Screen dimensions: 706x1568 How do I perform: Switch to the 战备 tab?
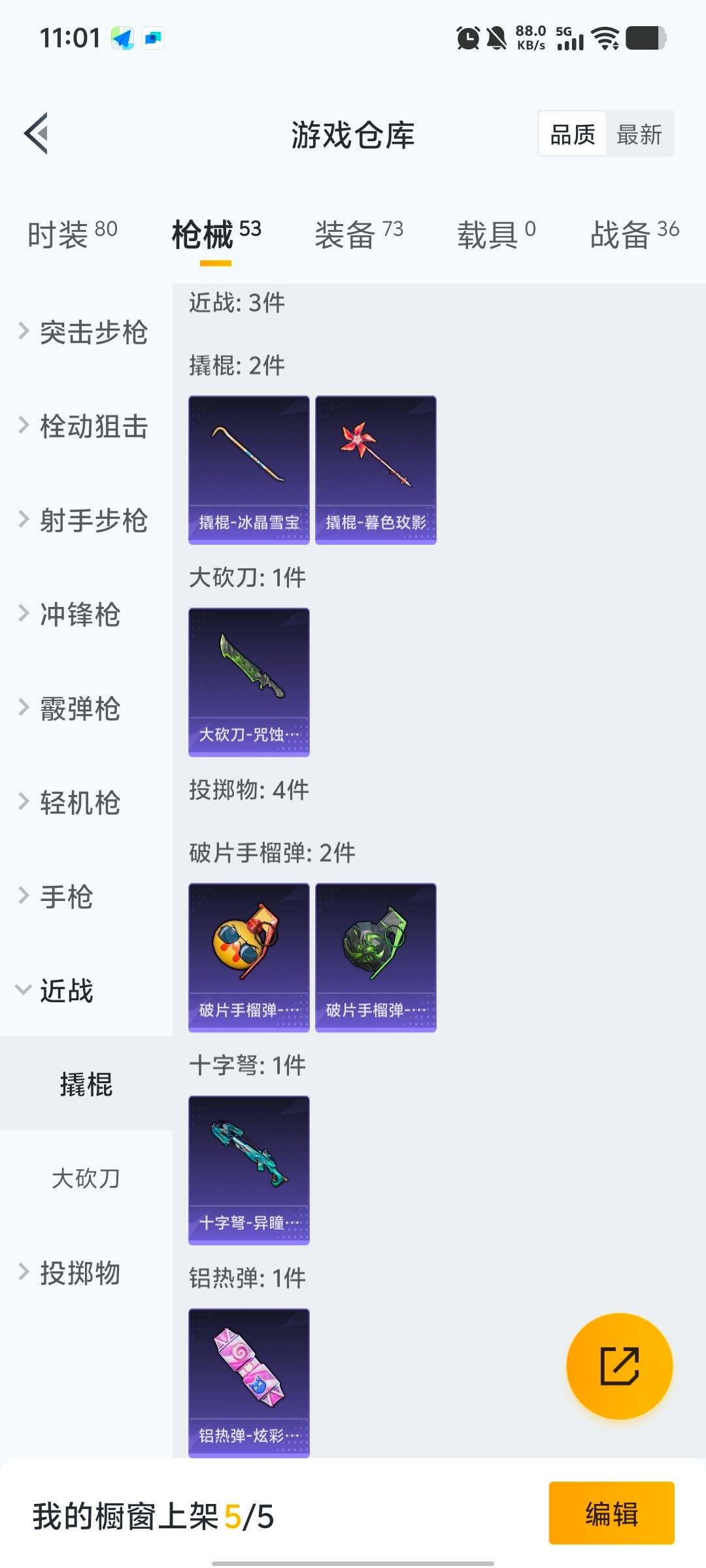pos(634,235)
